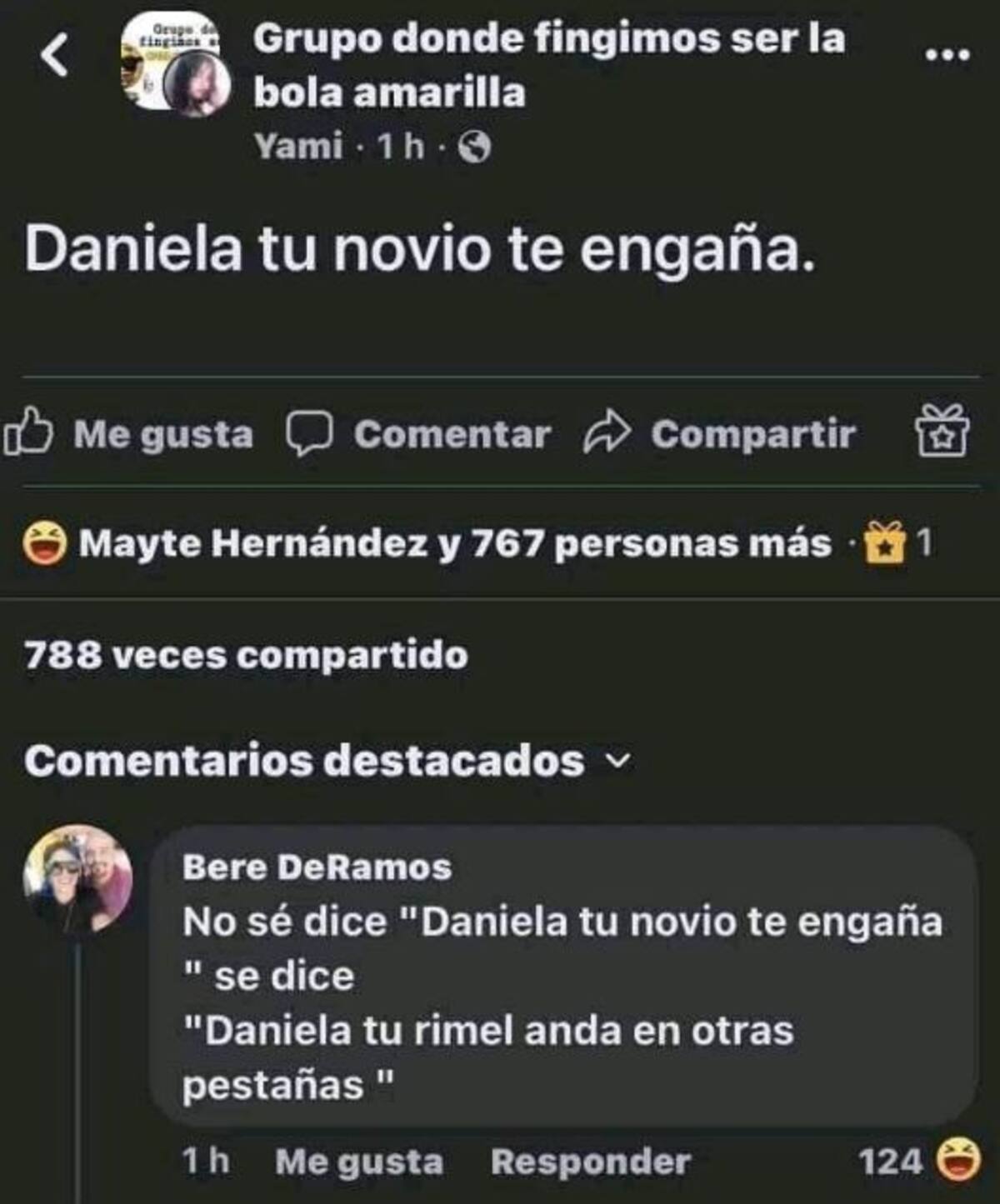Open Bere DeRamos's profile name link
The width and height of the screenshot is (1000, 1204).
[x=317, y=867]
